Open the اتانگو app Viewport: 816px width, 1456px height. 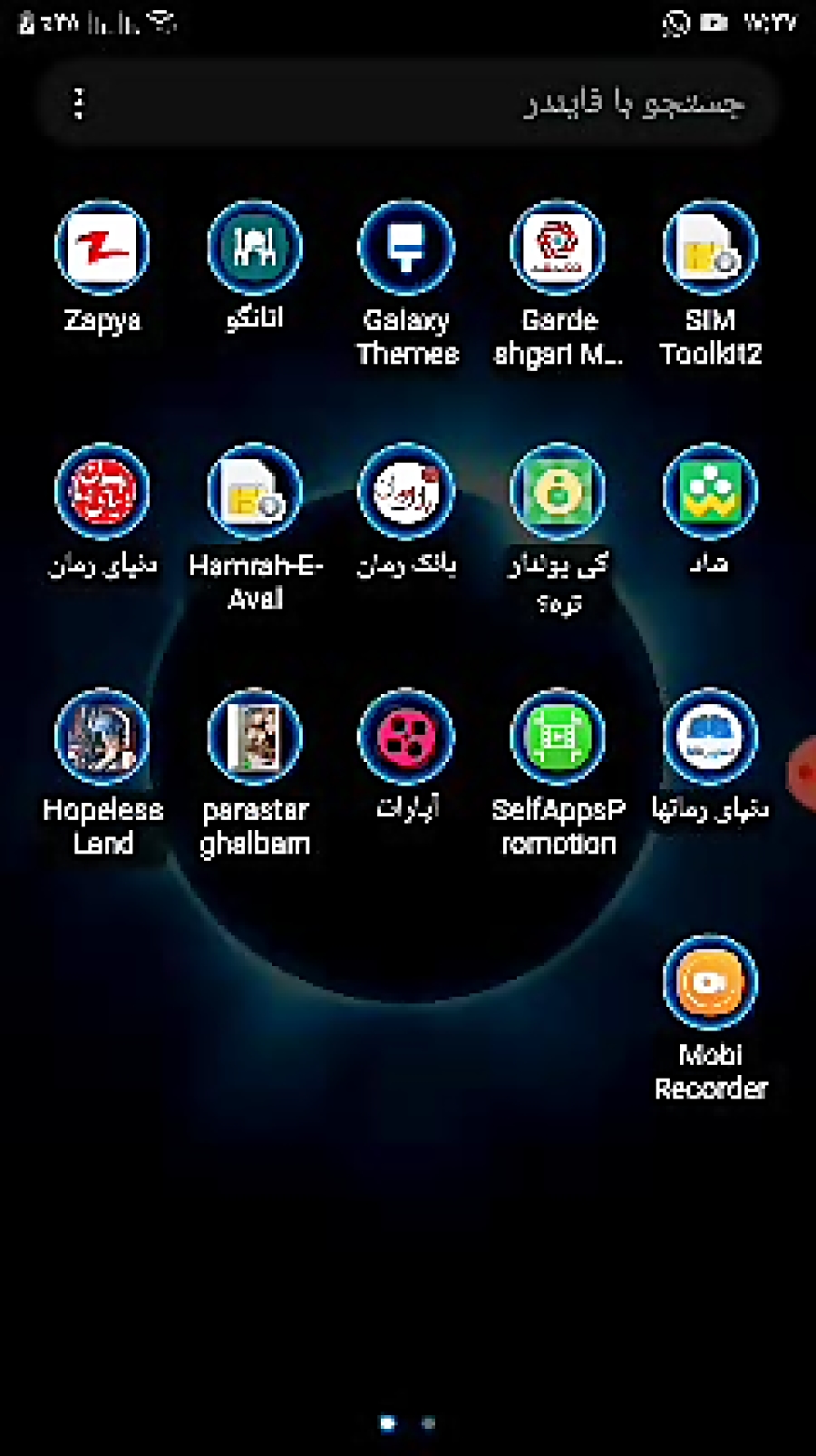click(x=255, y=249)
